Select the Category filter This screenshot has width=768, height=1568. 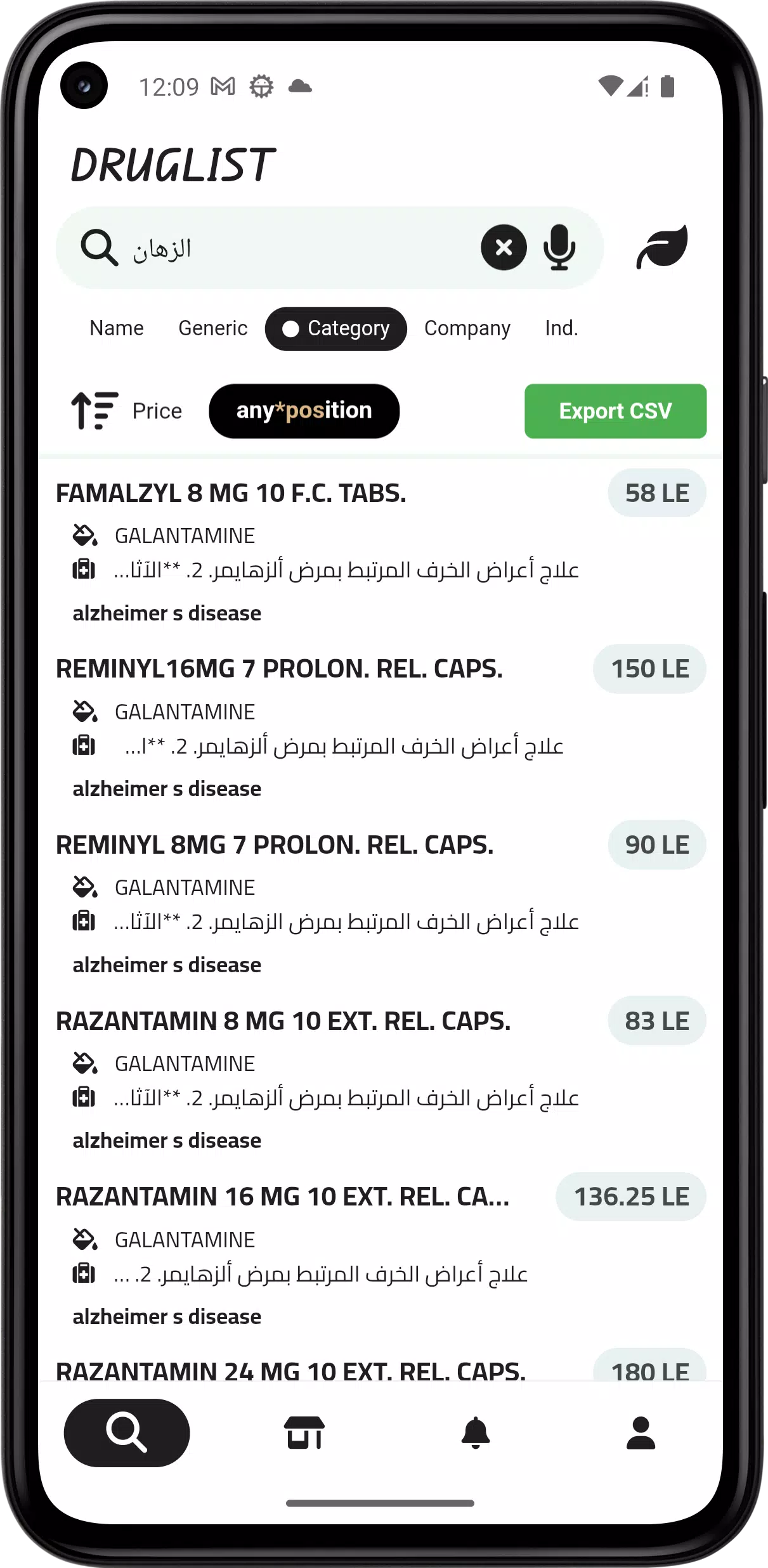point(335,328)
